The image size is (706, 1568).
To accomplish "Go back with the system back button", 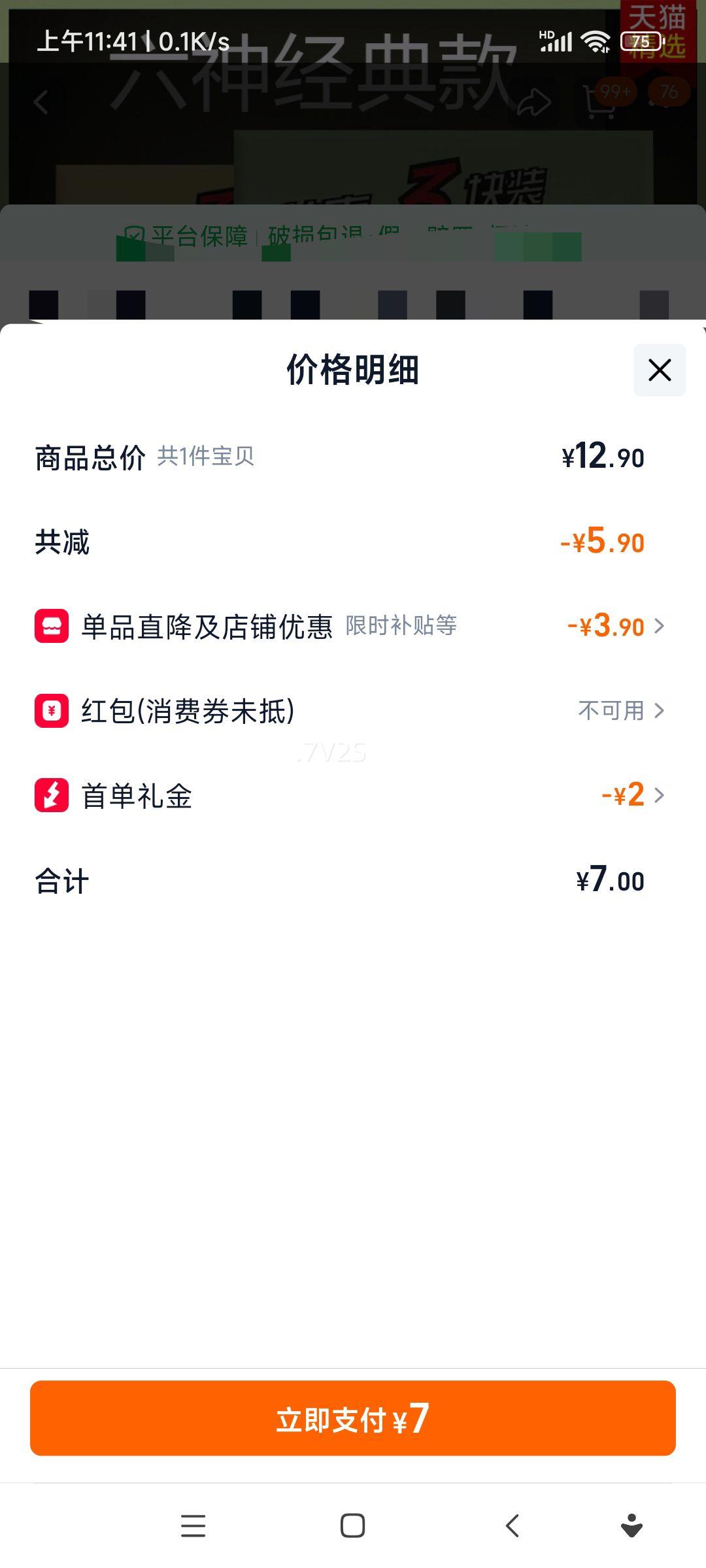I will (x=513, y=1526).
